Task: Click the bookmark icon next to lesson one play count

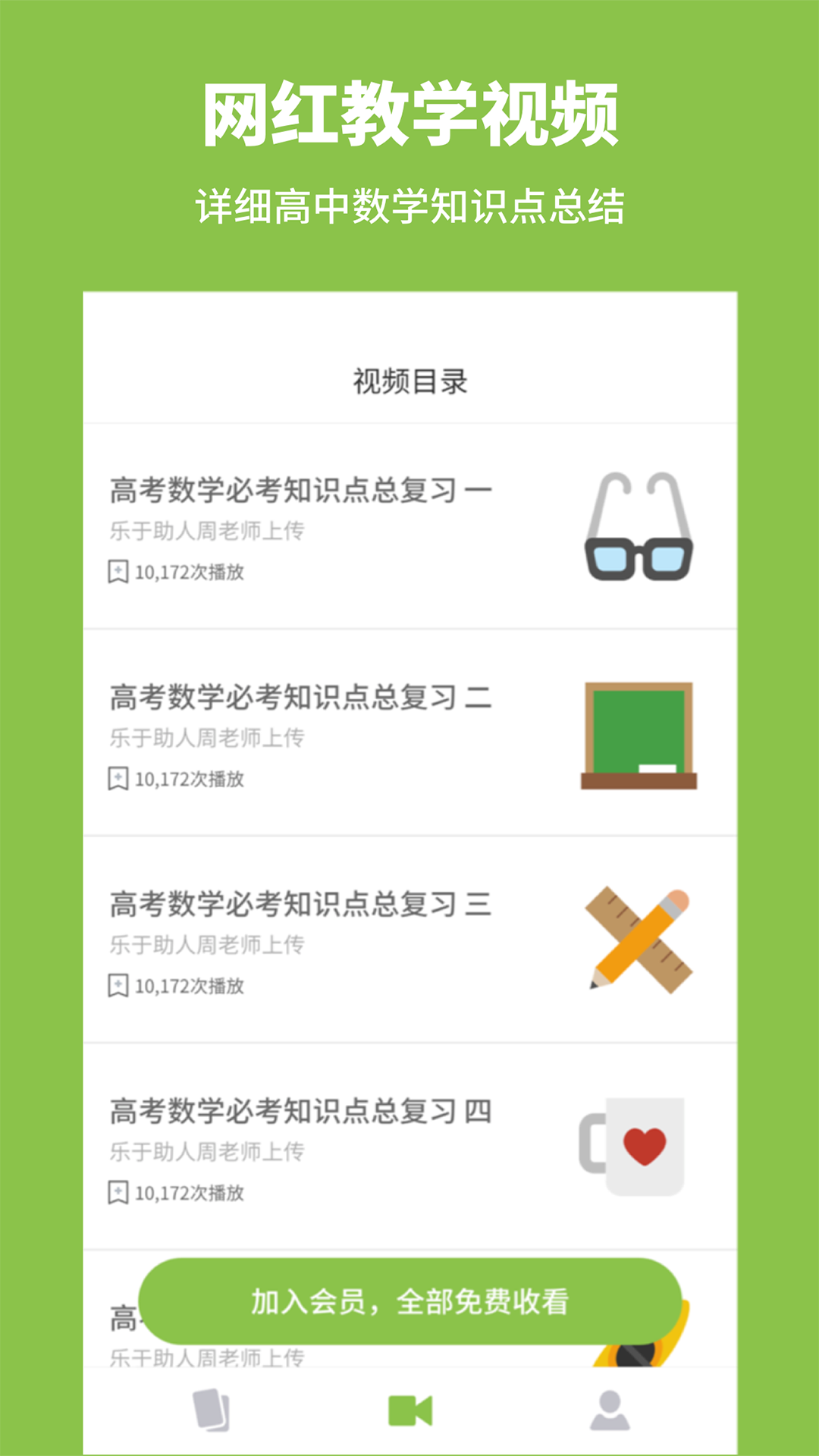Action: (x=118, y=573)
